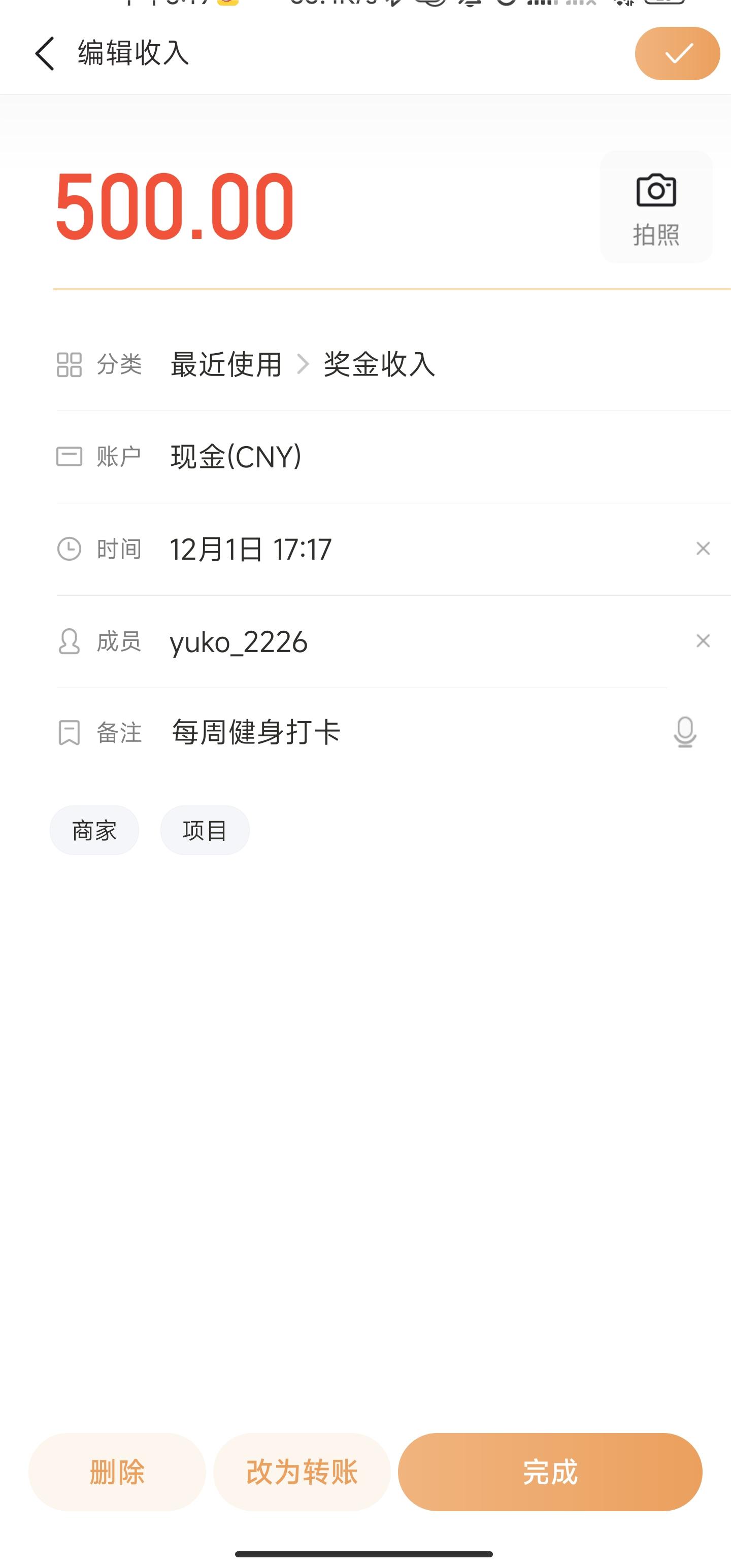This screenshot has height=1568, width=731.
Task: Change the 分类 category 奖金收入
Action: 379,365
